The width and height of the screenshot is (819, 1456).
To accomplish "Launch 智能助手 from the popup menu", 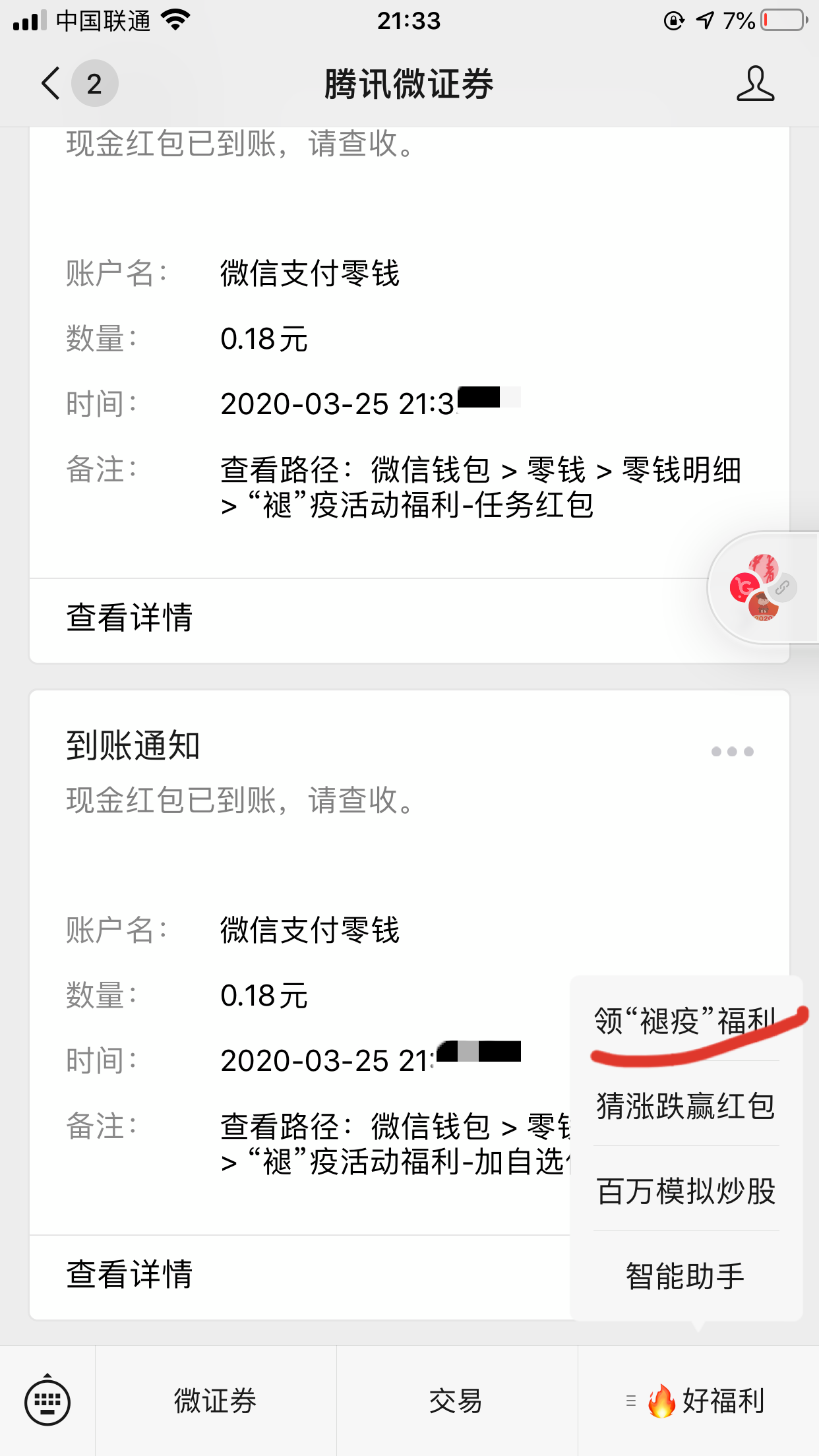I will point(686,1276).
